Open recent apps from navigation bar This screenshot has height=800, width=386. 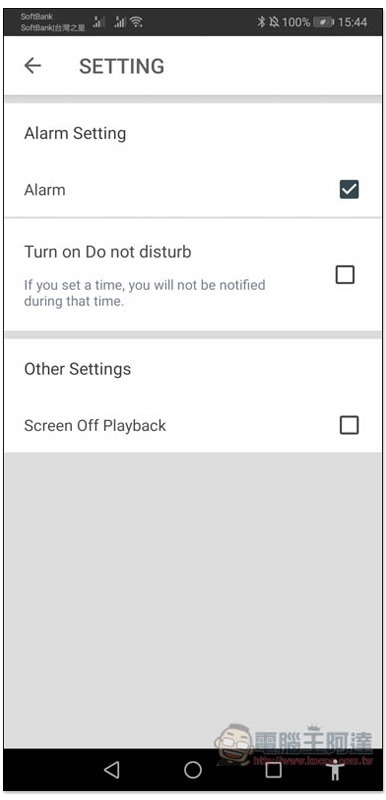point(273,769)
